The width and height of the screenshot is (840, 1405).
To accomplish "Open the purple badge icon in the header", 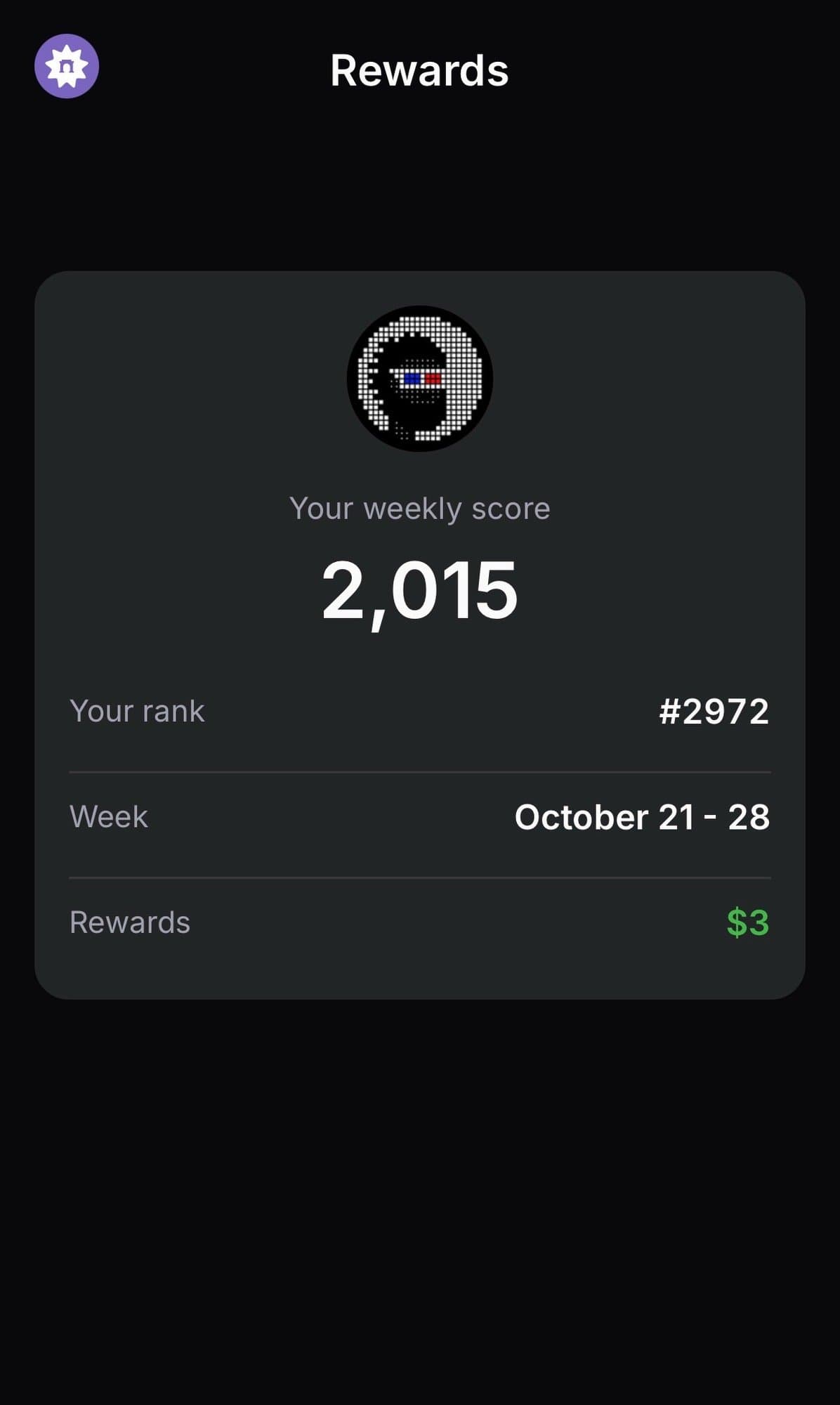I will [67, 67].
